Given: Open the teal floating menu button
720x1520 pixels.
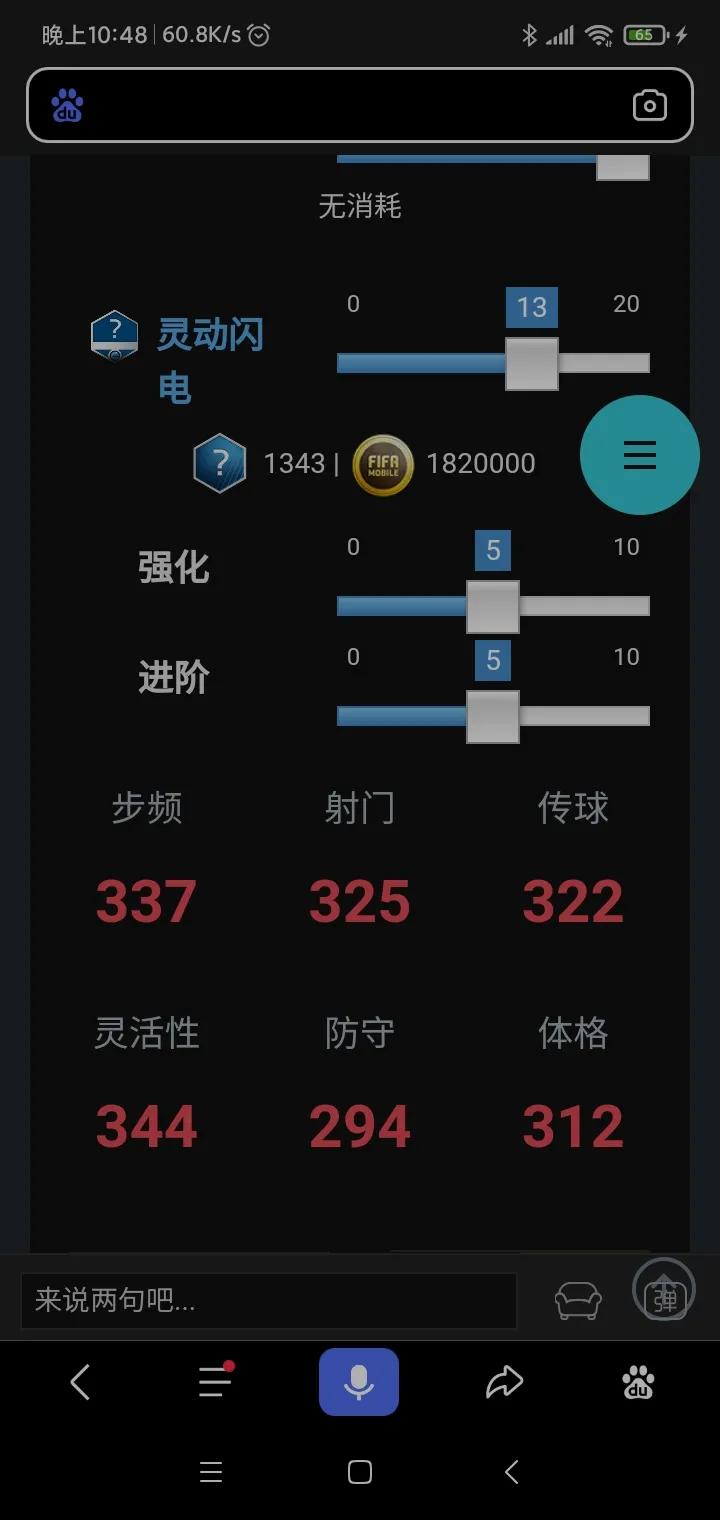Looking at the screenshot, I should [x=639, y=455].
